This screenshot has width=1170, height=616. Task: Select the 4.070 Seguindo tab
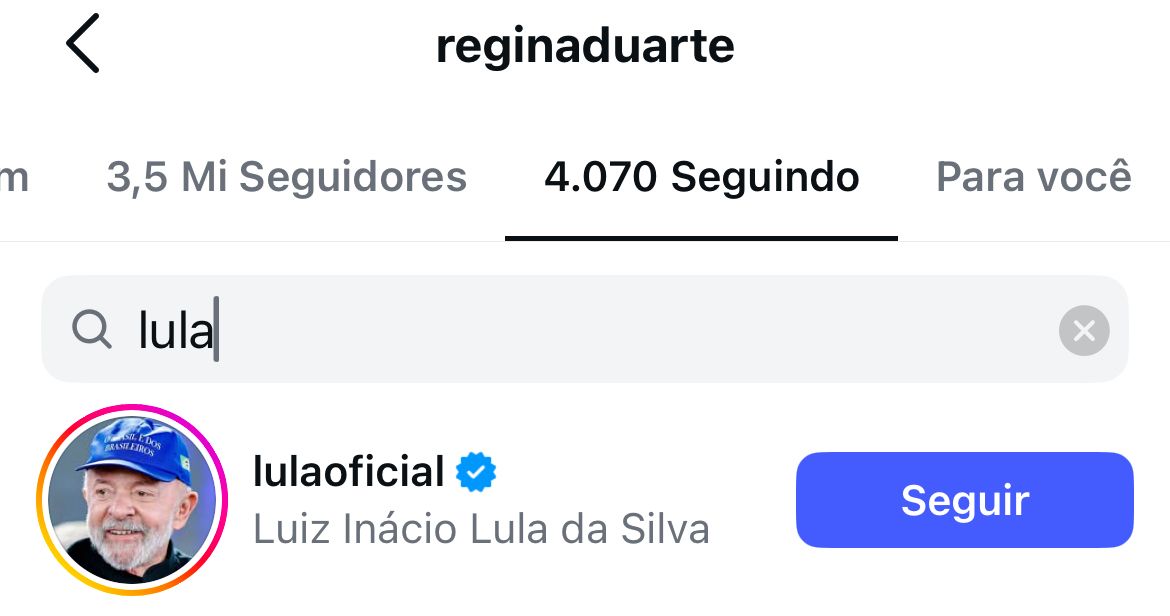pos(701,178)
